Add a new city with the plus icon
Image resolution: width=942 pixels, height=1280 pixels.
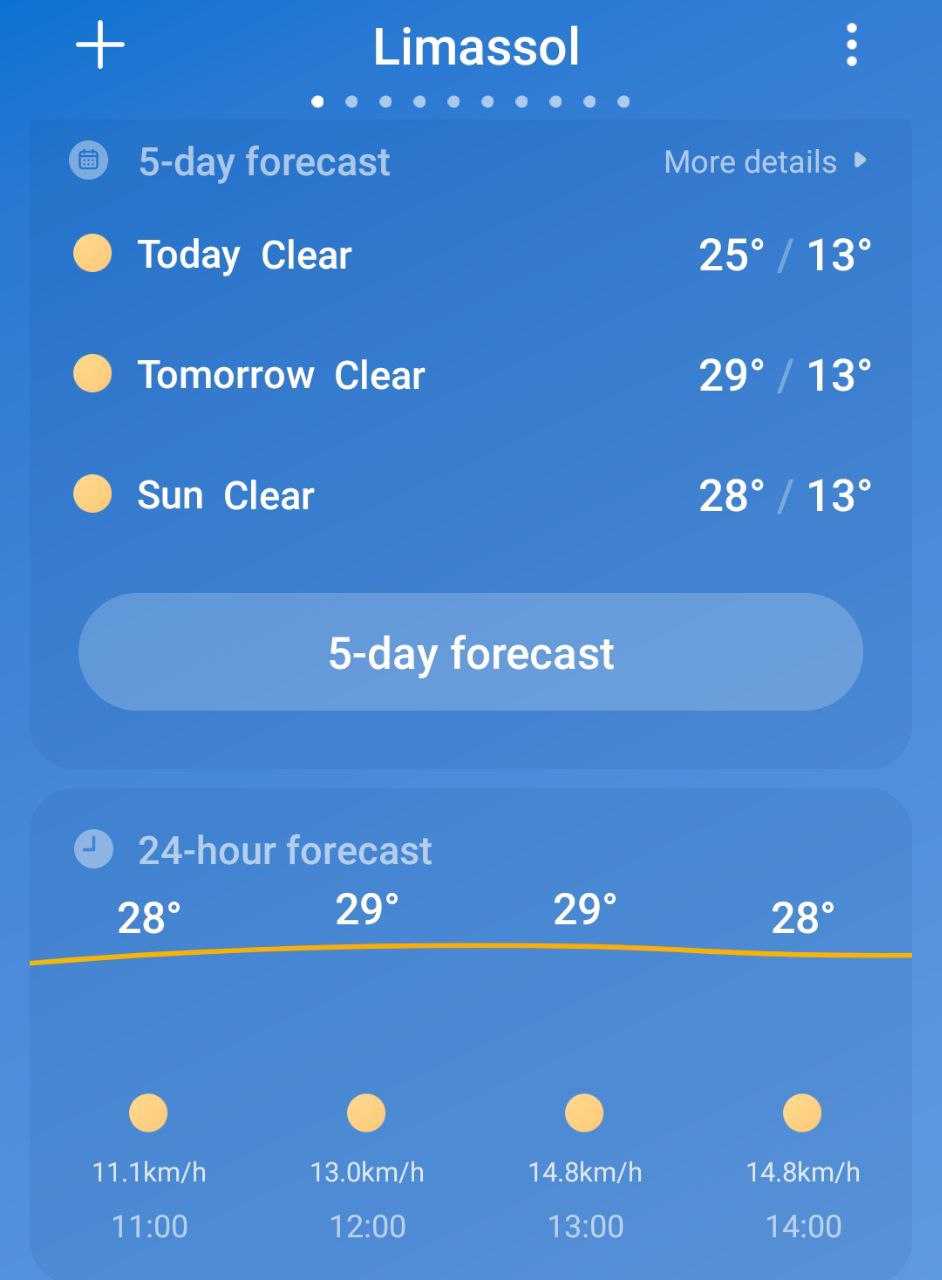tap(101, 46)
